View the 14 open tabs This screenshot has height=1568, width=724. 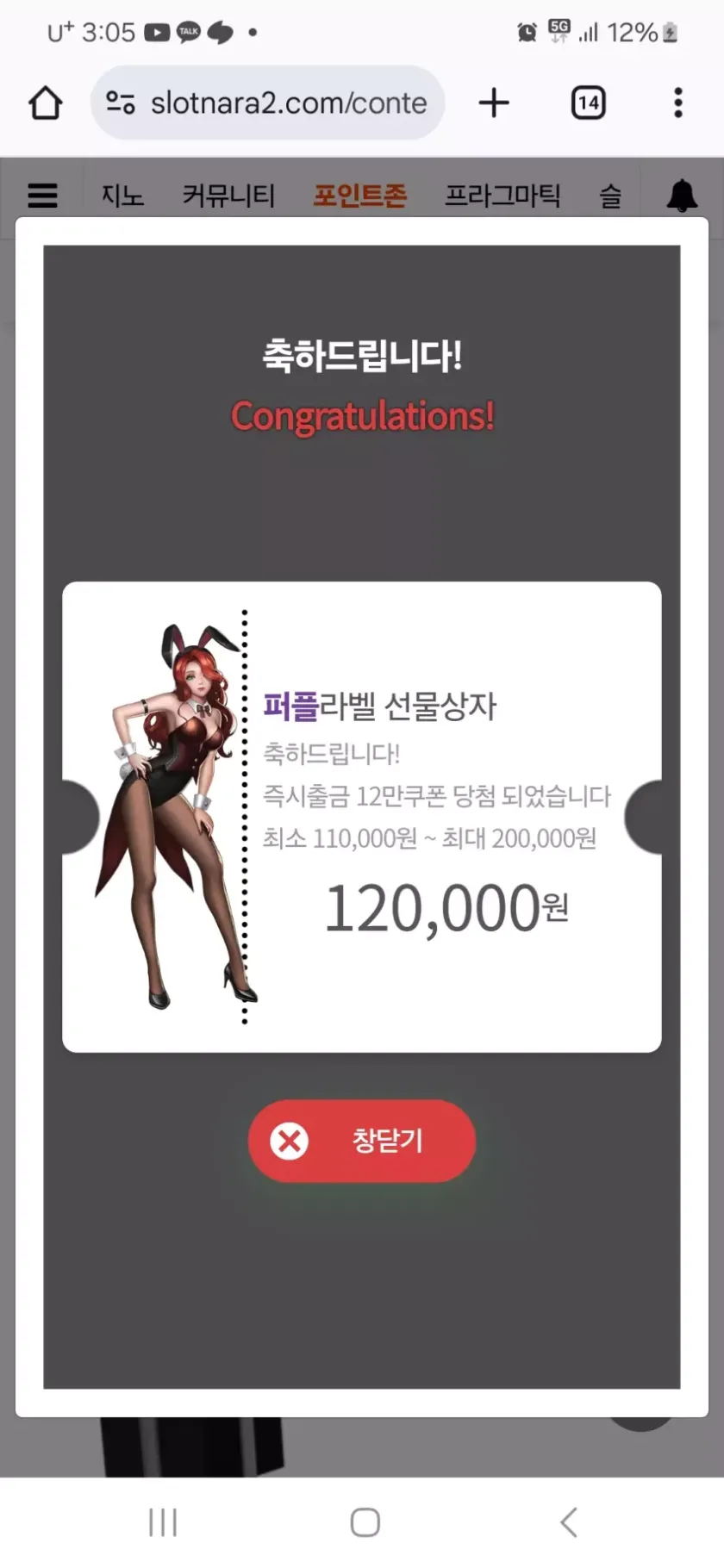589,103
